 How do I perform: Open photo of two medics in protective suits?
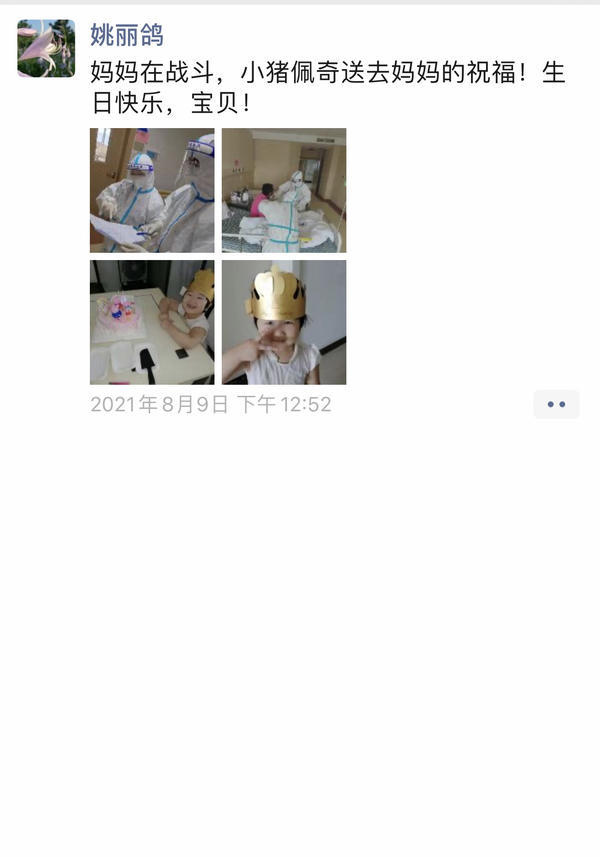pyautogui.click(x=152, y=190)
